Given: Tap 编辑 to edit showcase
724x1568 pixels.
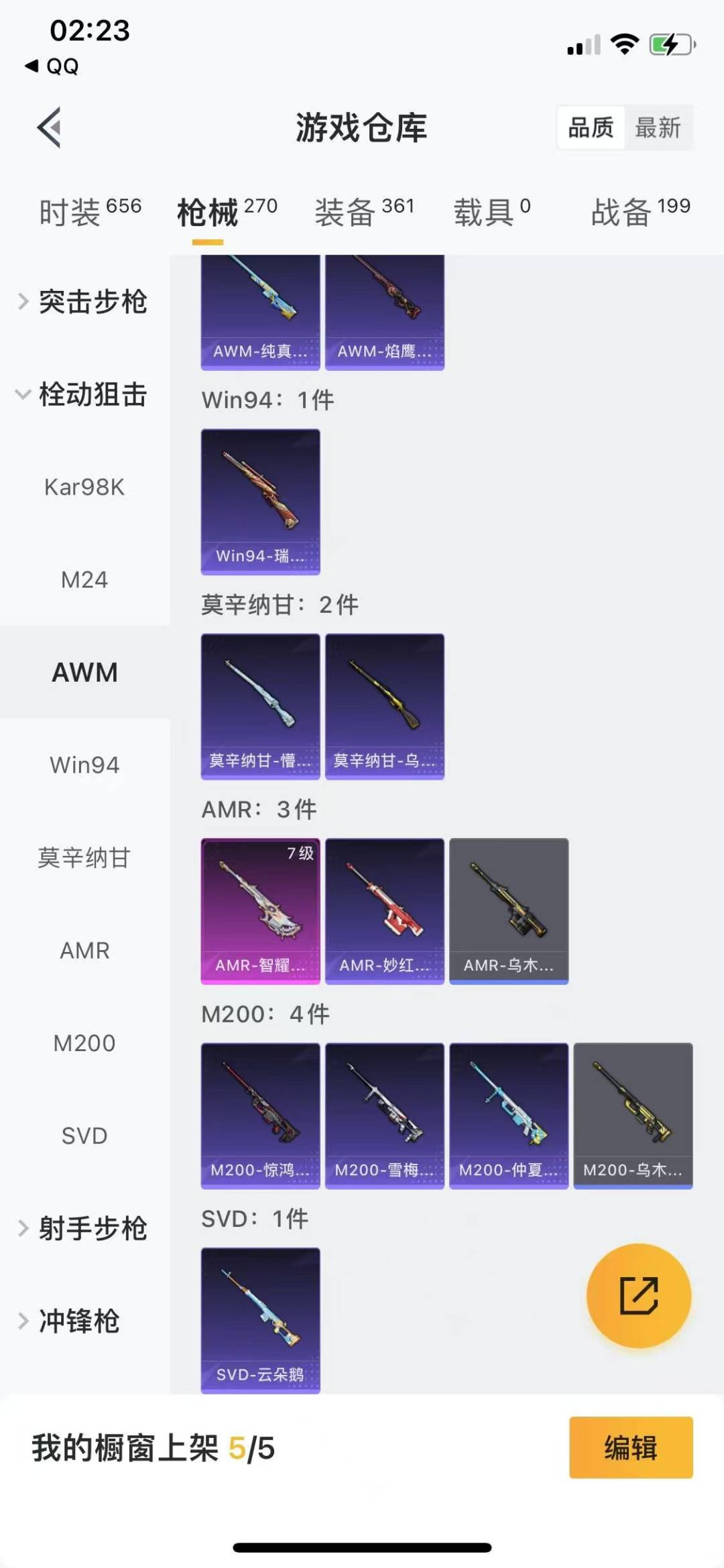Looking at the screenshot, I should [630, 1447].
